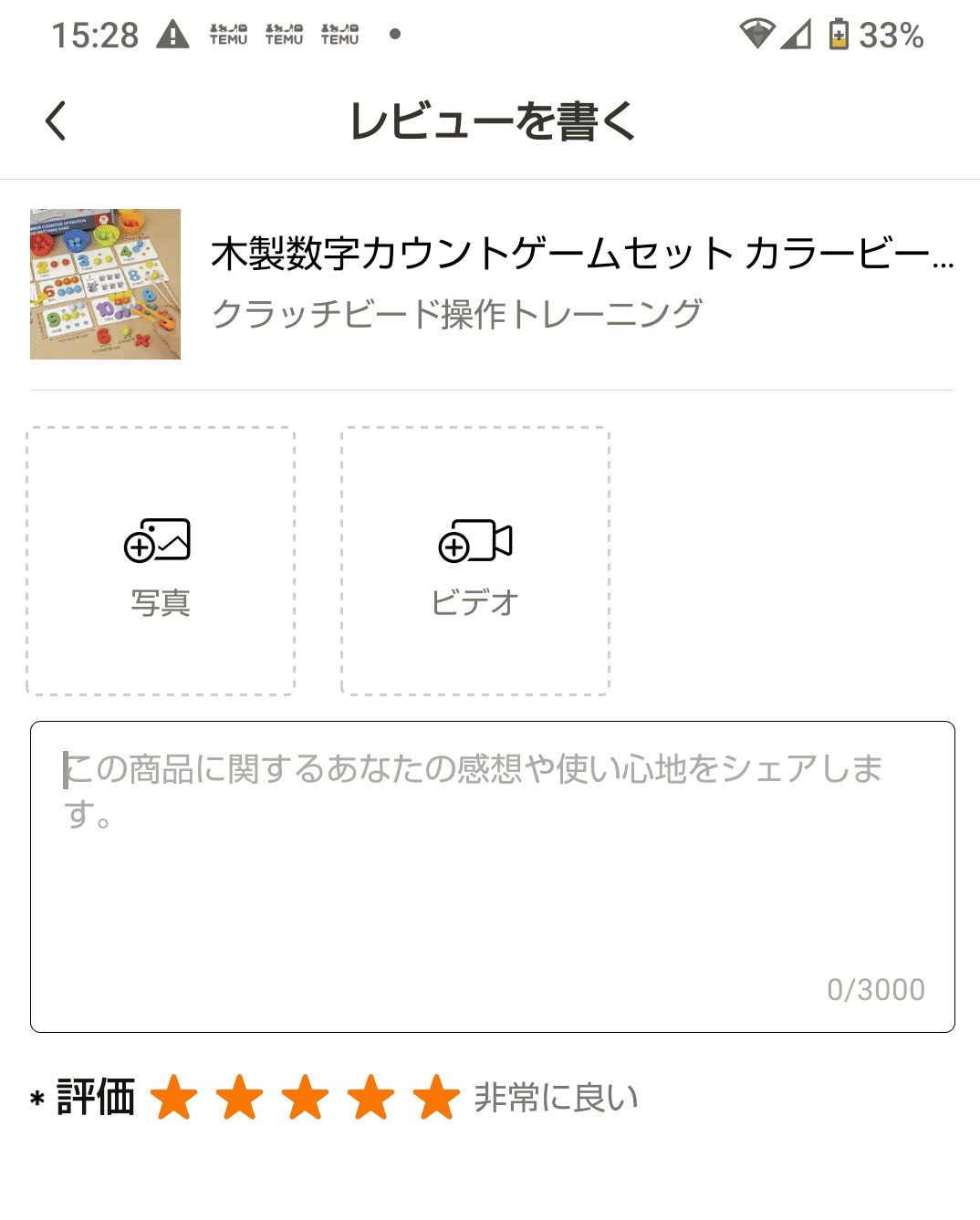Image resolution: width=980 pixels, height=1220 pixels.
Task: Select the first rating star
Action: pos(173,1100)
